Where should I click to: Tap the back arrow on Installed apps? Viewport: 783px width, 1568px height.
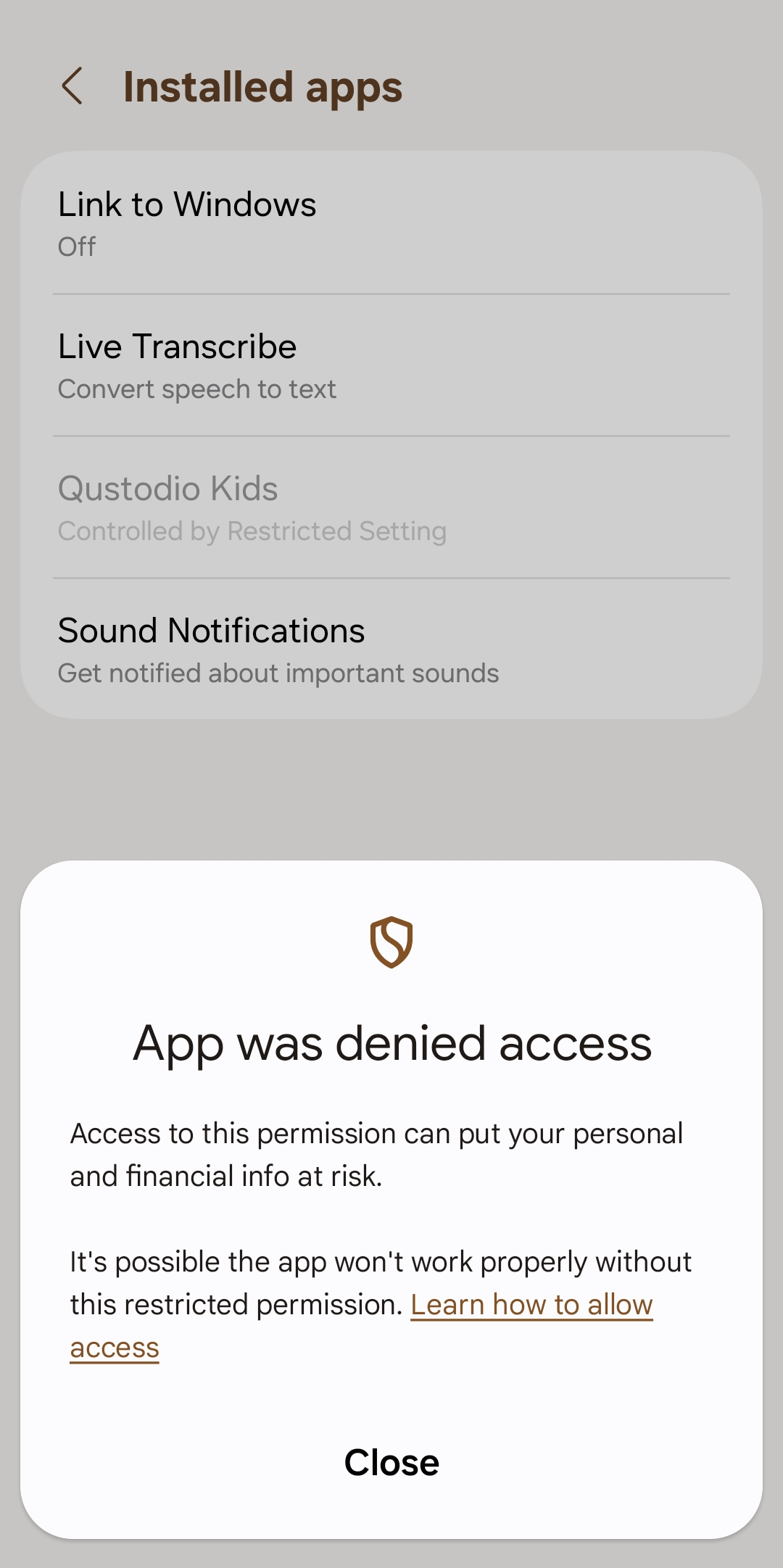(72, 87)
